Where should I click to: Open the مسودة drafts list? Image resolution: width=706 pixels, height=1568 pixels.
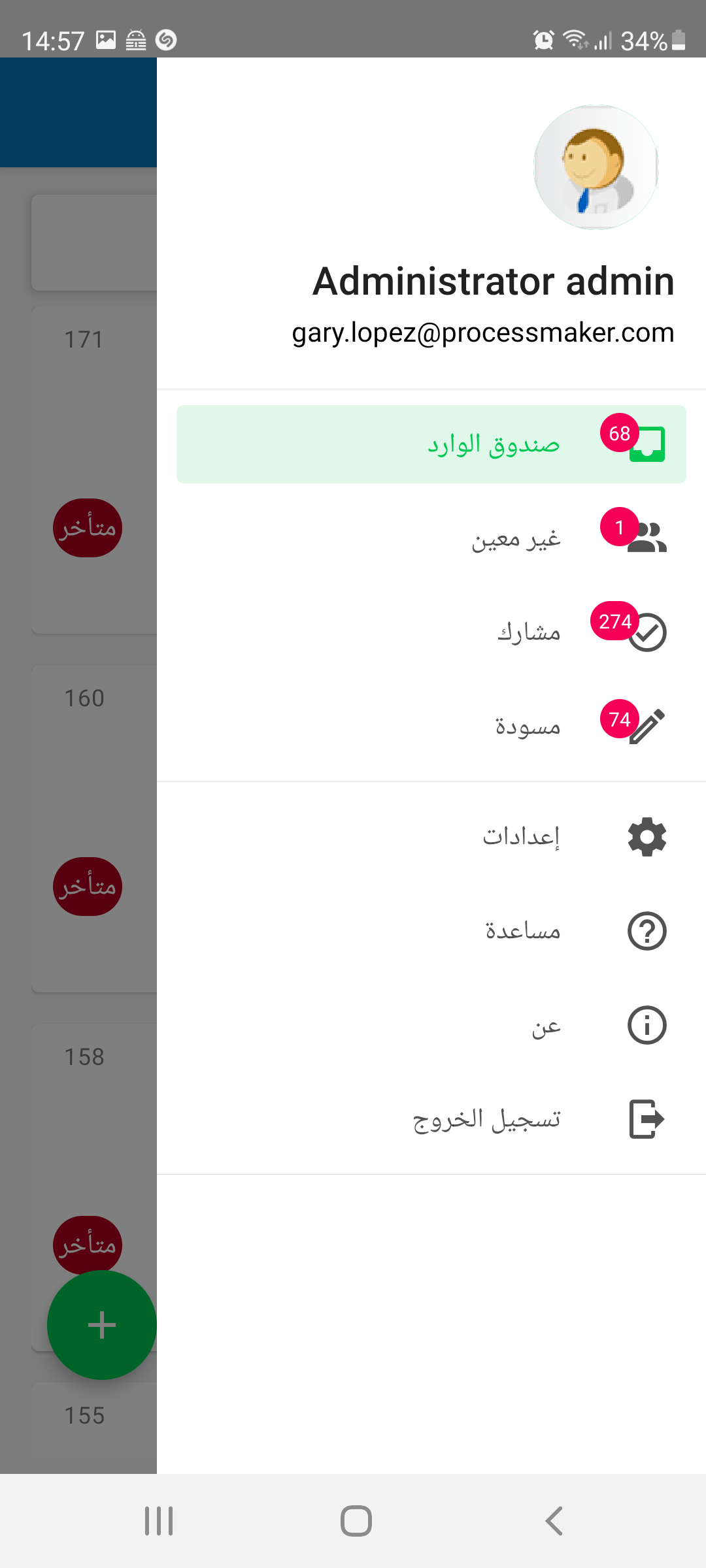(x=431, y=725)
